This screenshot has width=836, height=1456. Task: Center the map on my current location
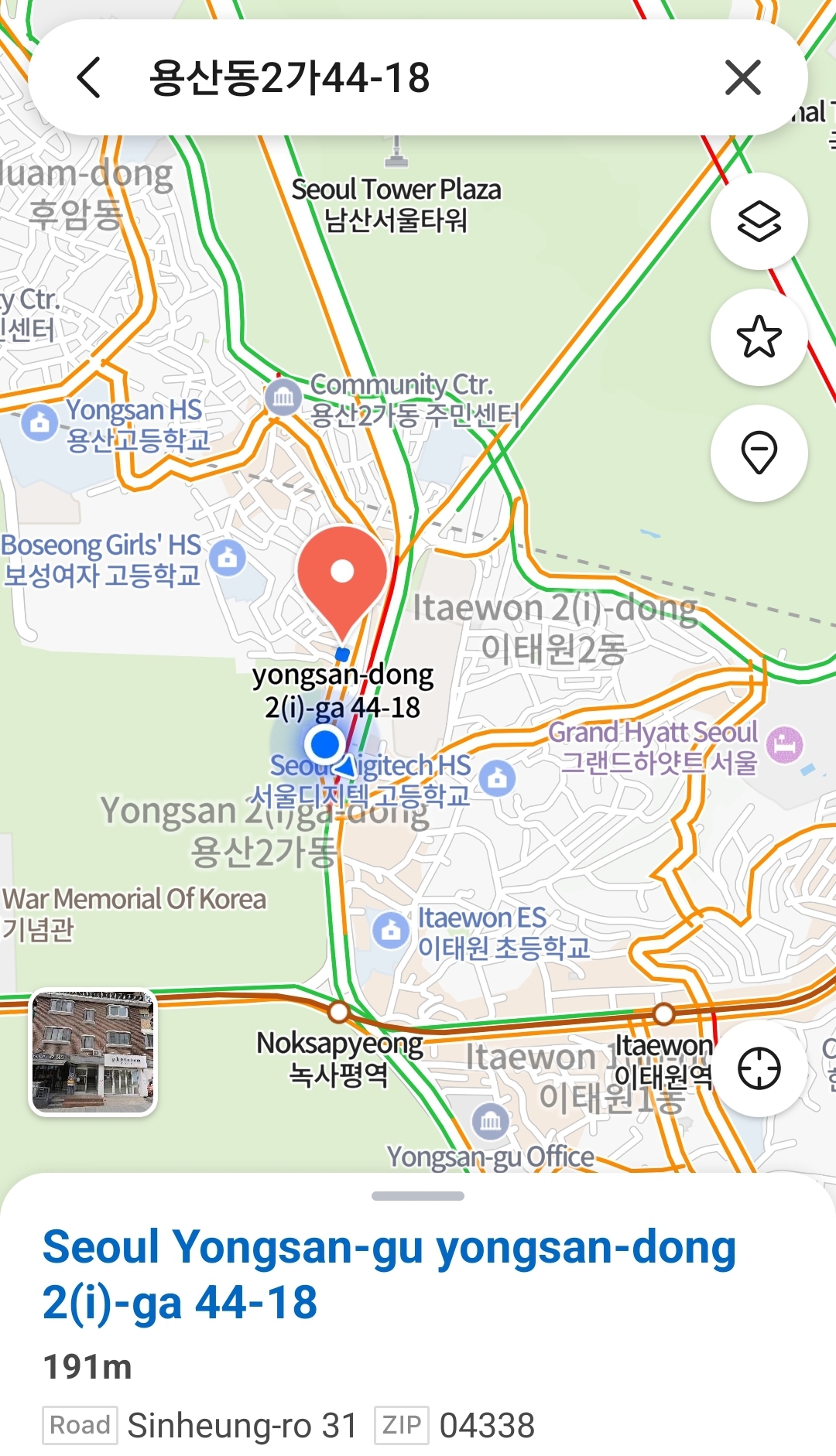point(759,1068)
